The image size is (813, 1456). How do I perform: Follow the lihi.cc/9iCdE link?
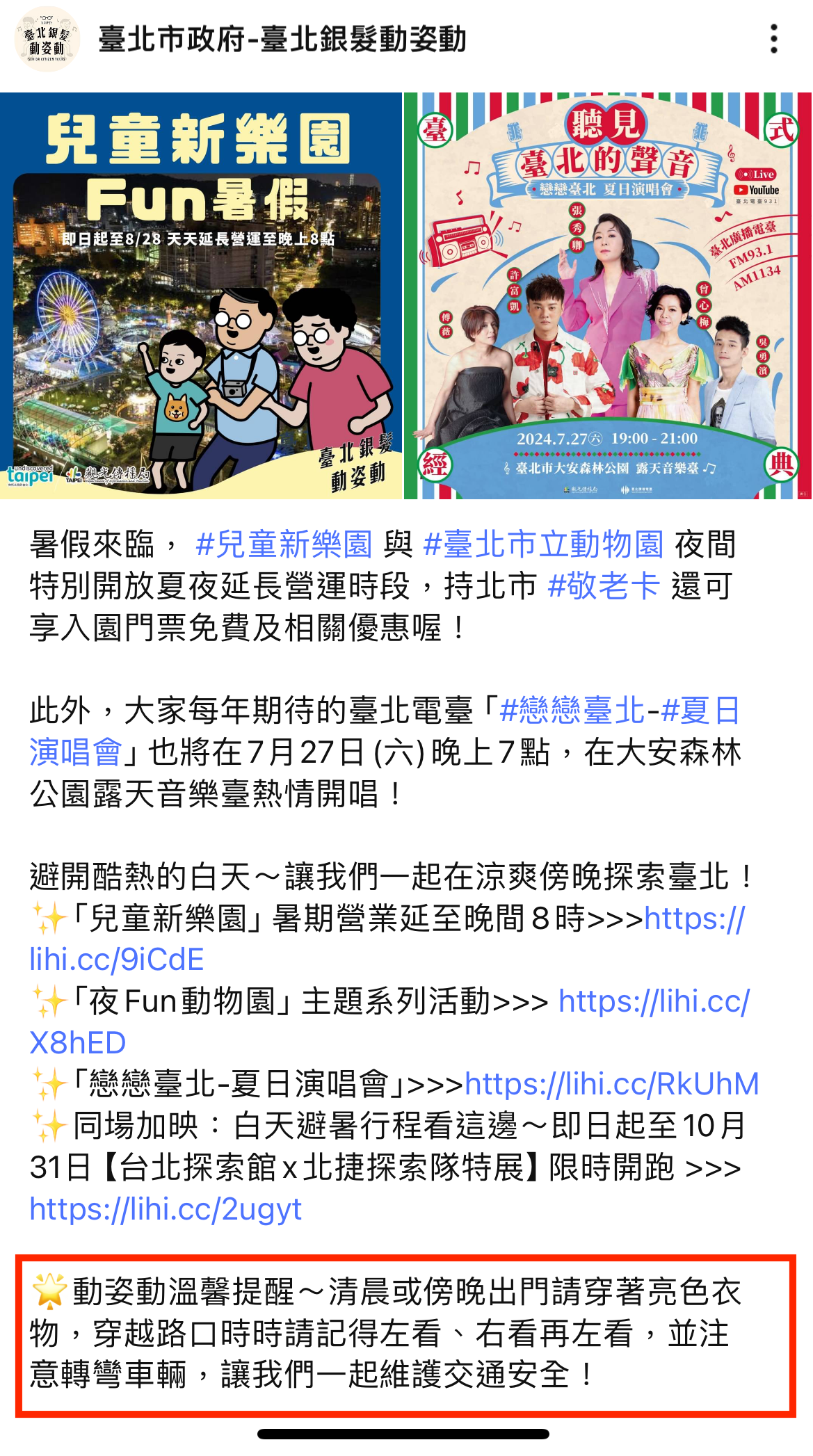pos(116,960)
